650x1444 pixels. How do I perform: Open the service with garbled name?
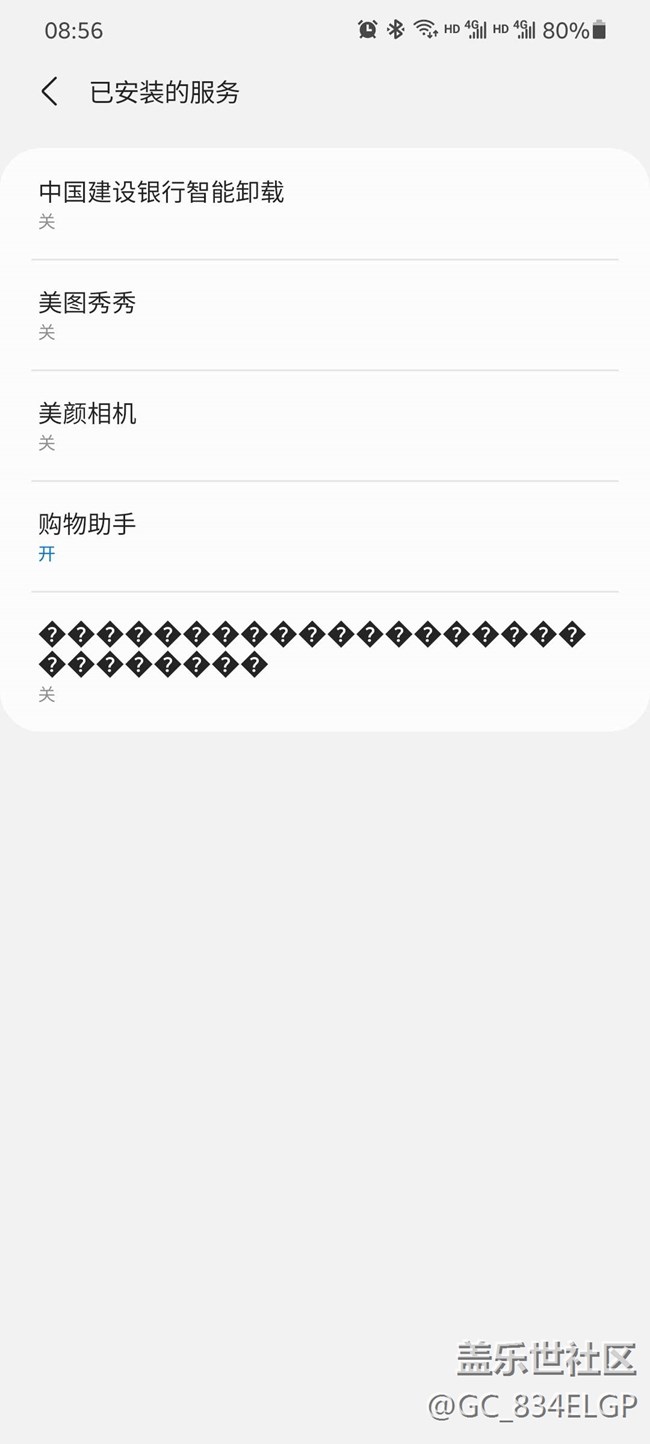pos(325,662)
